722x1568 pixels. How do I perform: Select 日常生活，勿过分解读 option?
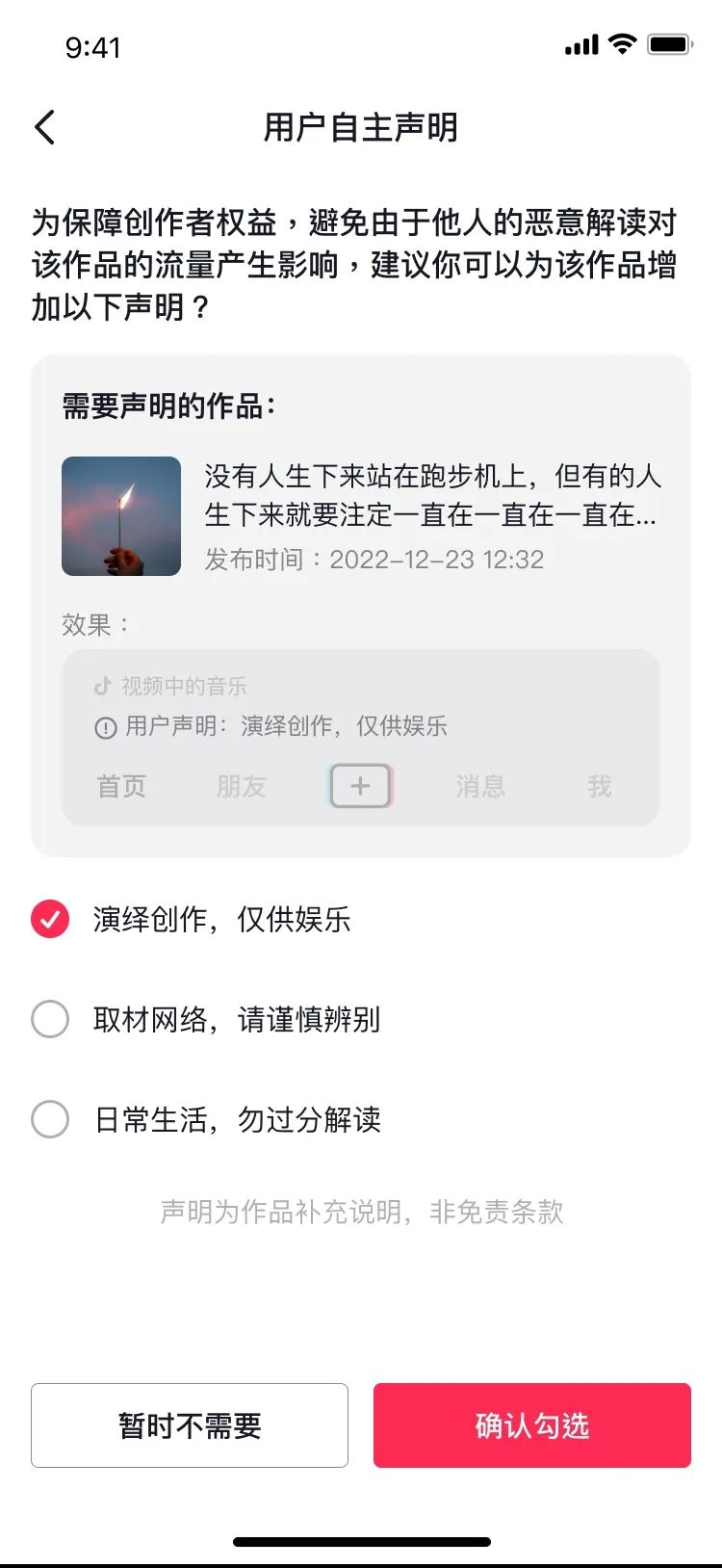pos(50,1119)
